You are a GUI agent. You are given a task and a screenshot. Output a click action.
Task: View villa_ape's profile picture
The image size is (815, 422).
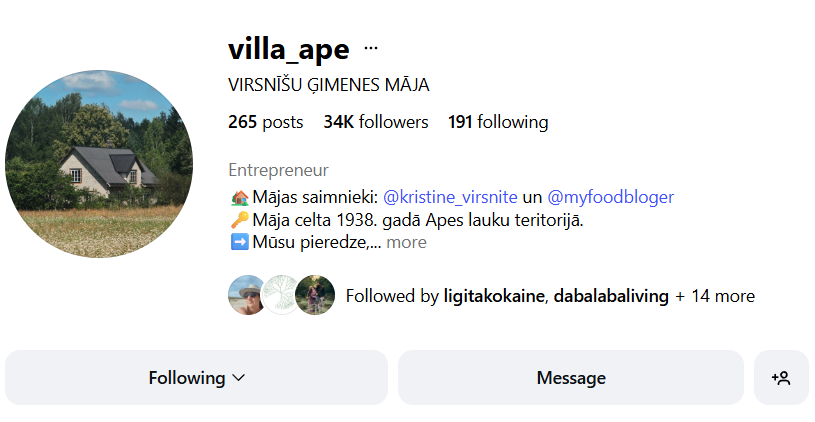pos(99,164)
